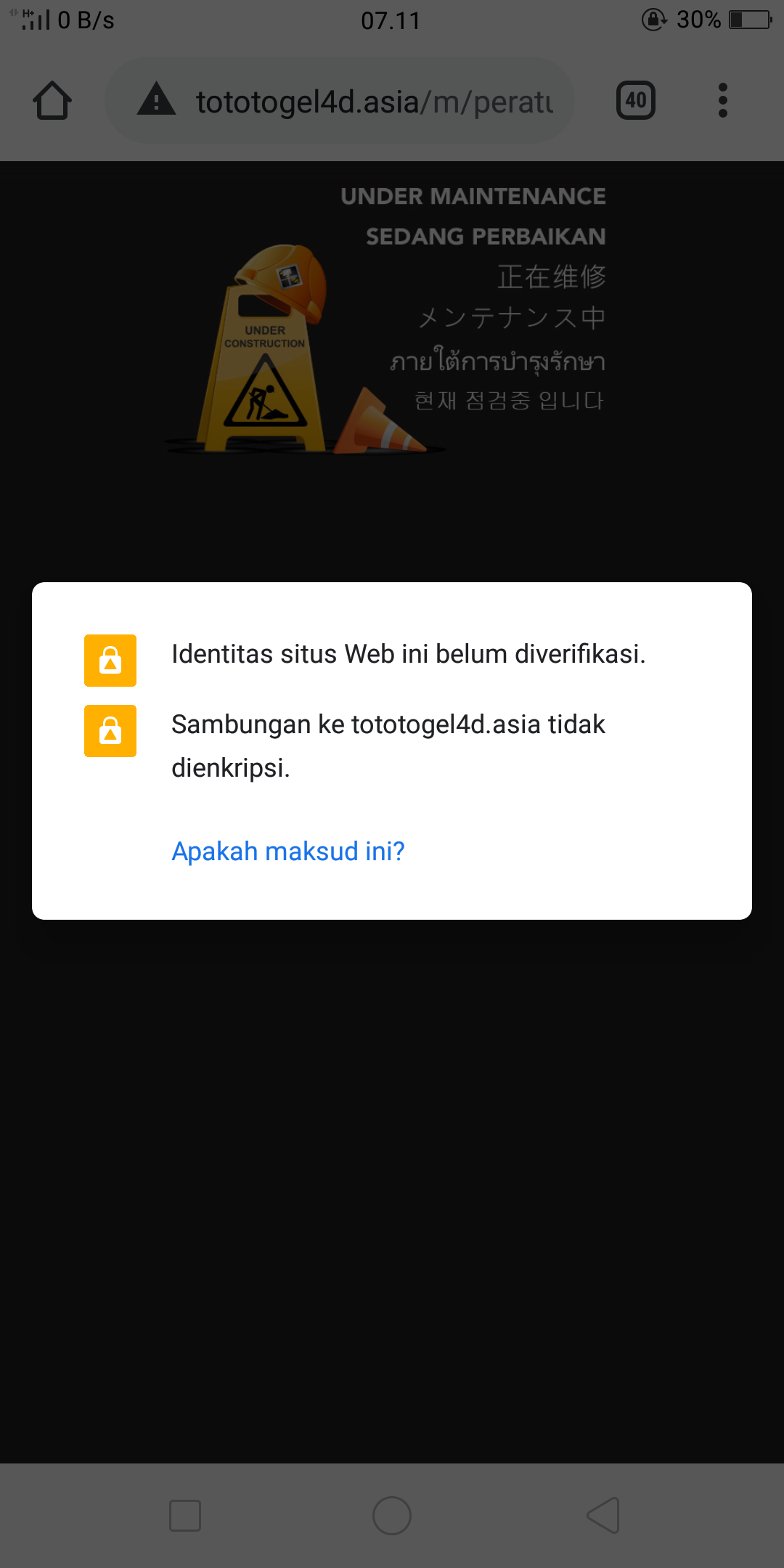Screen dimensions: 784x1568
Task: Go to the browser home page
Action: click(52, 100)
